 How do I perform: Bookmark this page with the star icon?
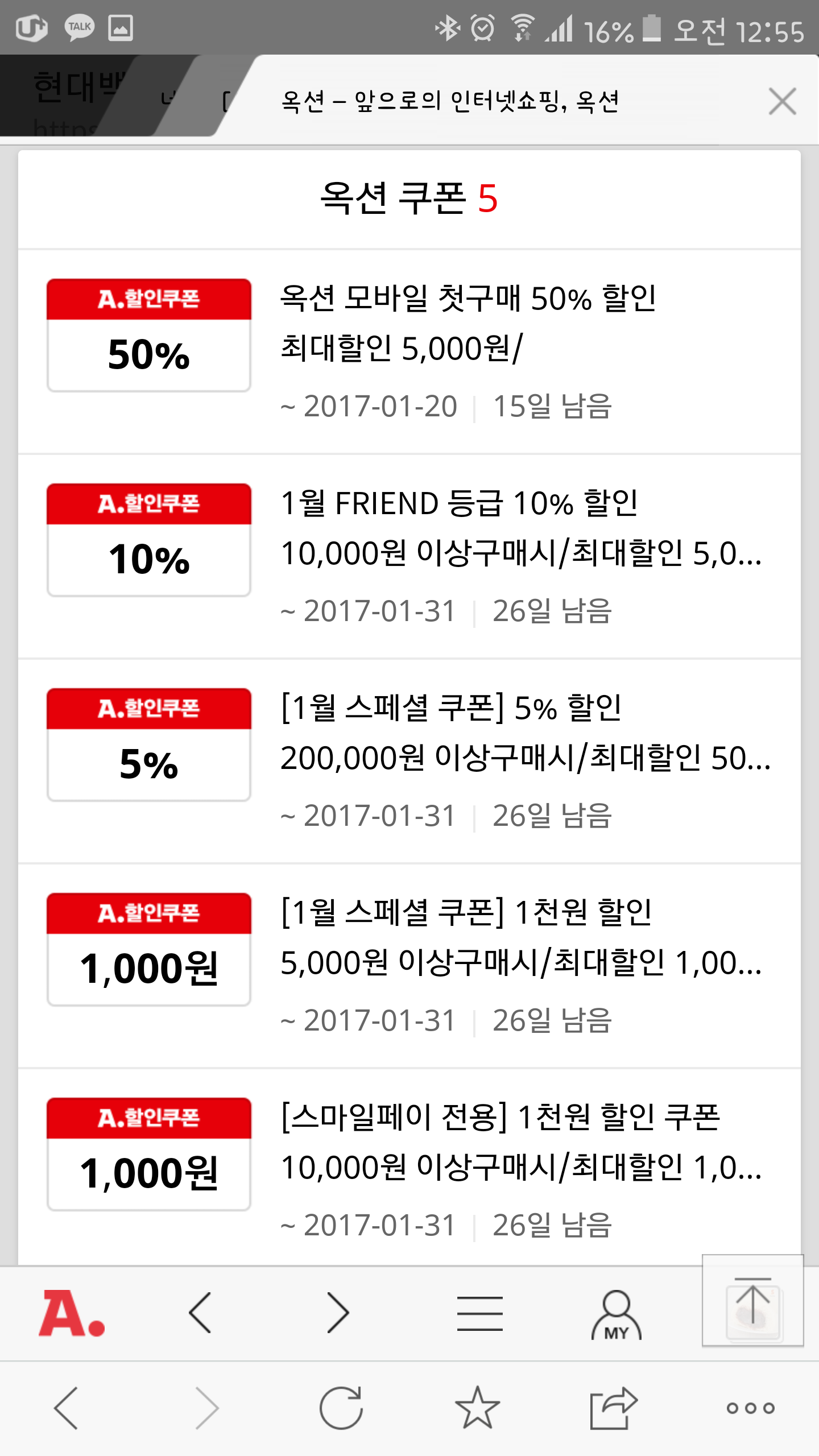coord(477,1408)
